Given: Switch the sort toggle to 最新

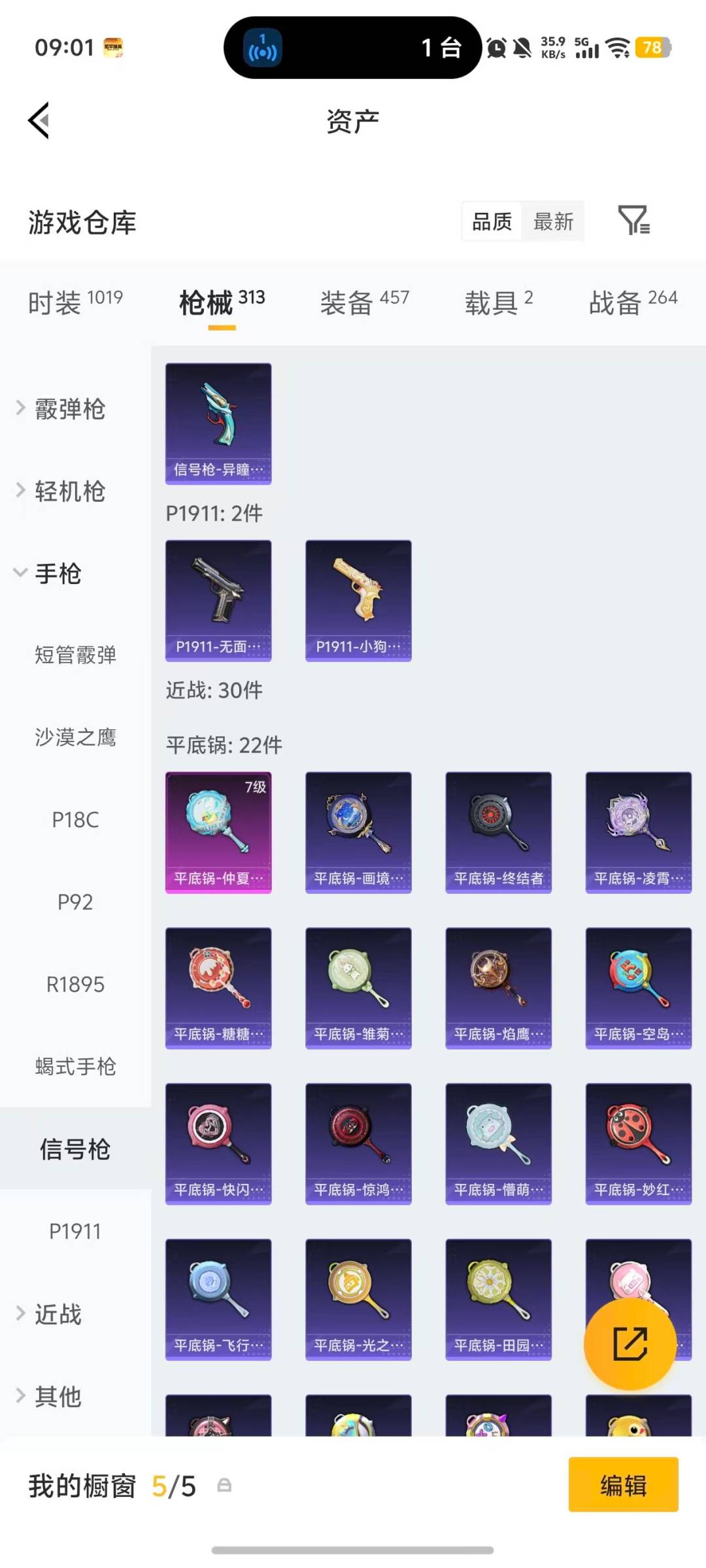Looking at the screenshot, I should 553,221.
